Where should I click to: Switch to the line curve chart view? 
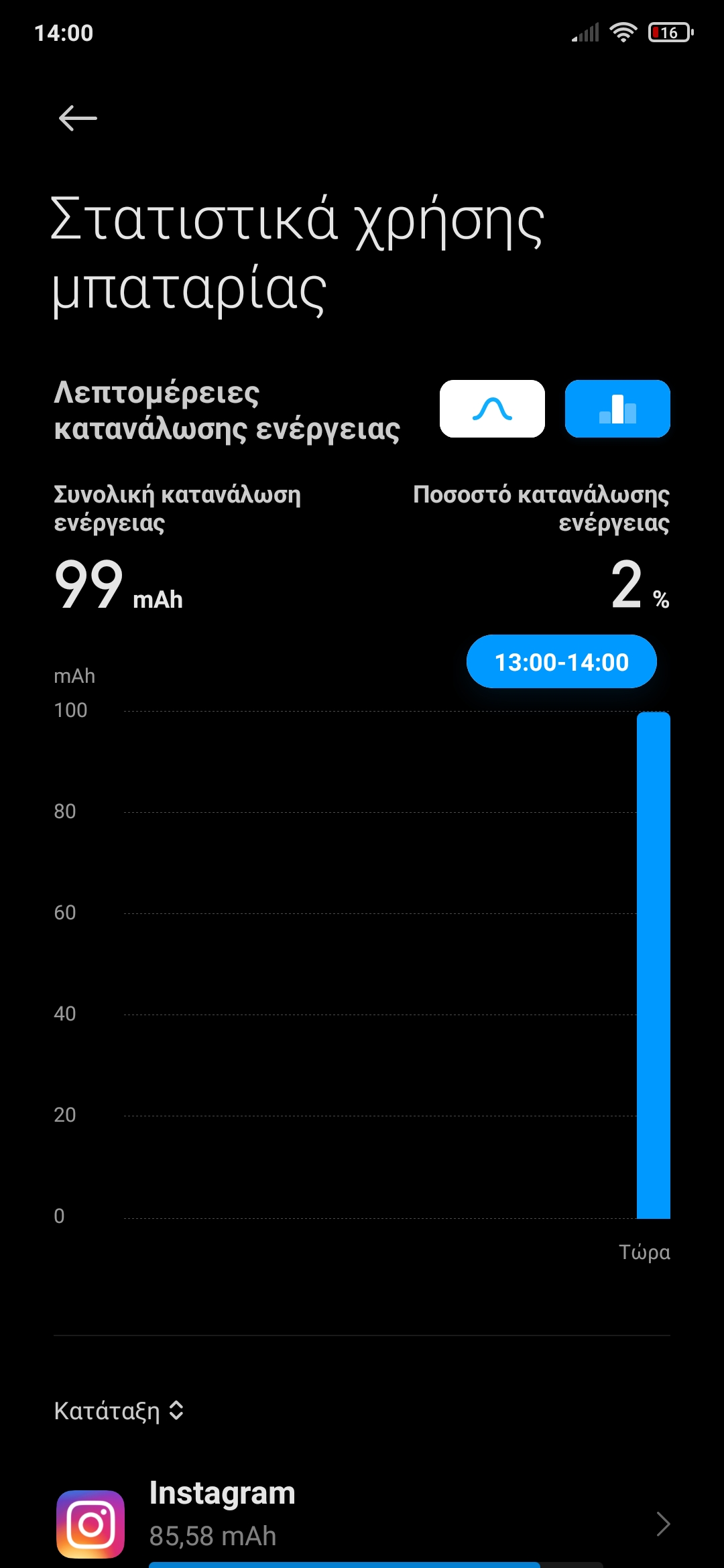492,409
